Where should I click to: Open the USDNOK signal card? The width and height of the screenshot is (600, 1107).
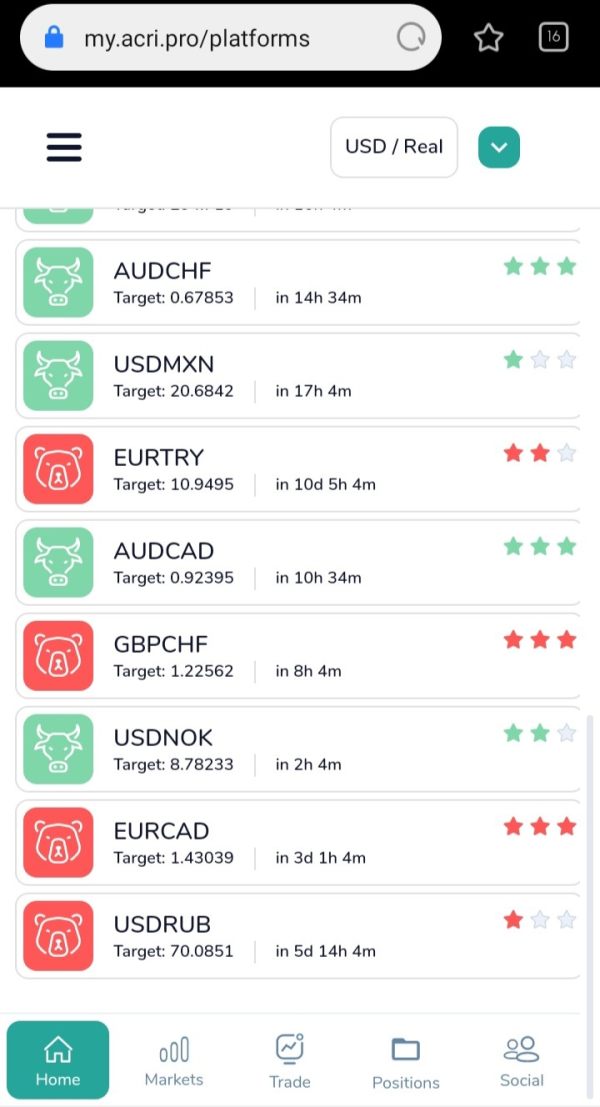tap(298, 749)
